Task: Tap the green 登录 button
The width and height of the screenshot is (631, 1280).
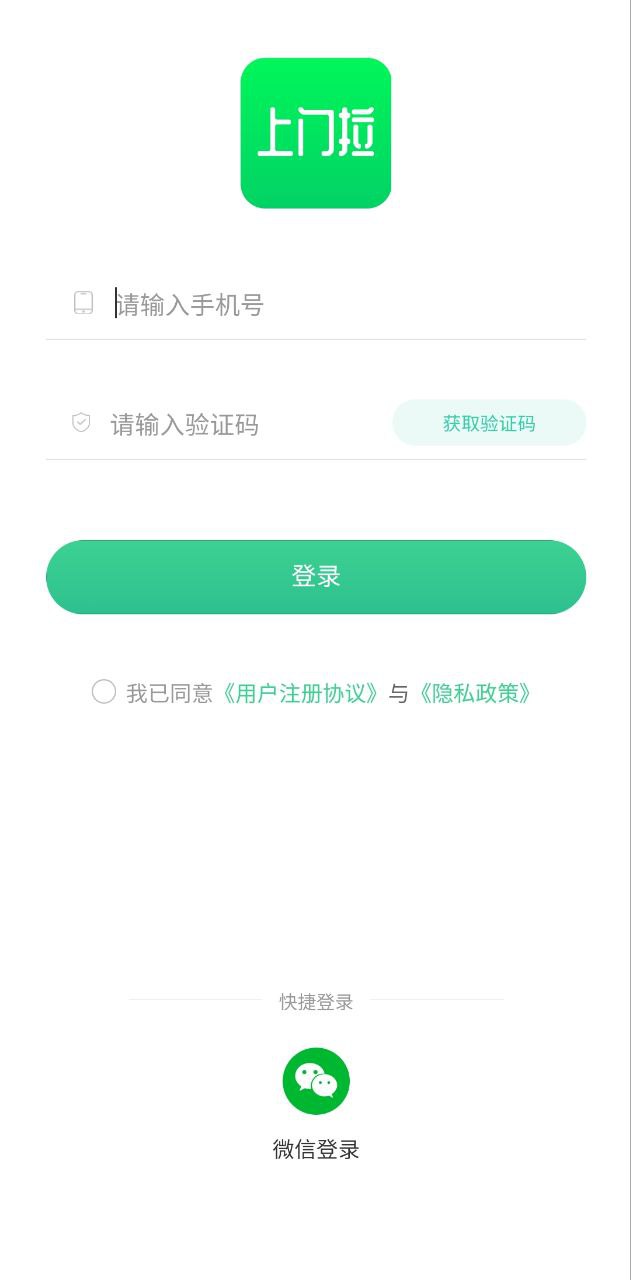Action: (x=316, y=577)
